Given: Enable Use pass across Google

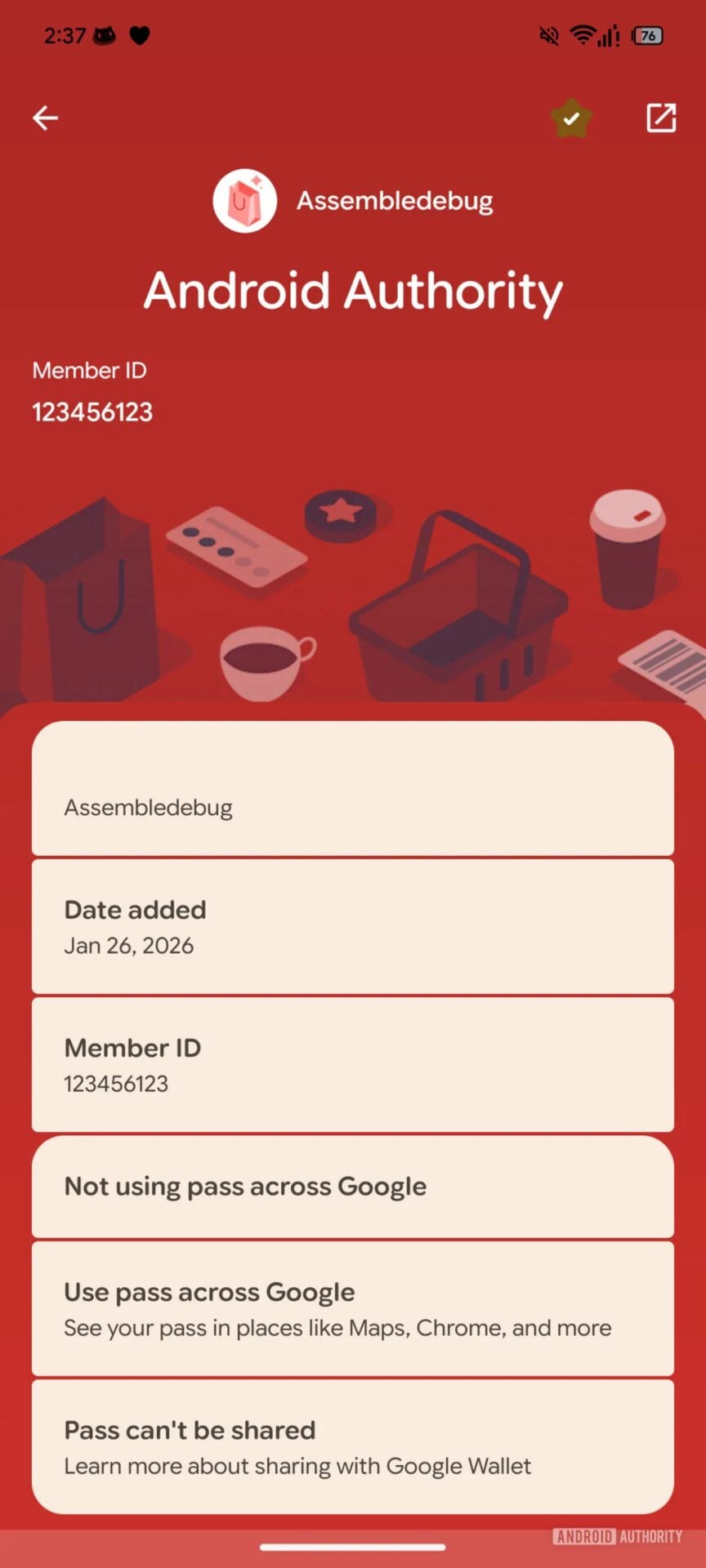Looking at the screenshot, I should point(353,1307).
